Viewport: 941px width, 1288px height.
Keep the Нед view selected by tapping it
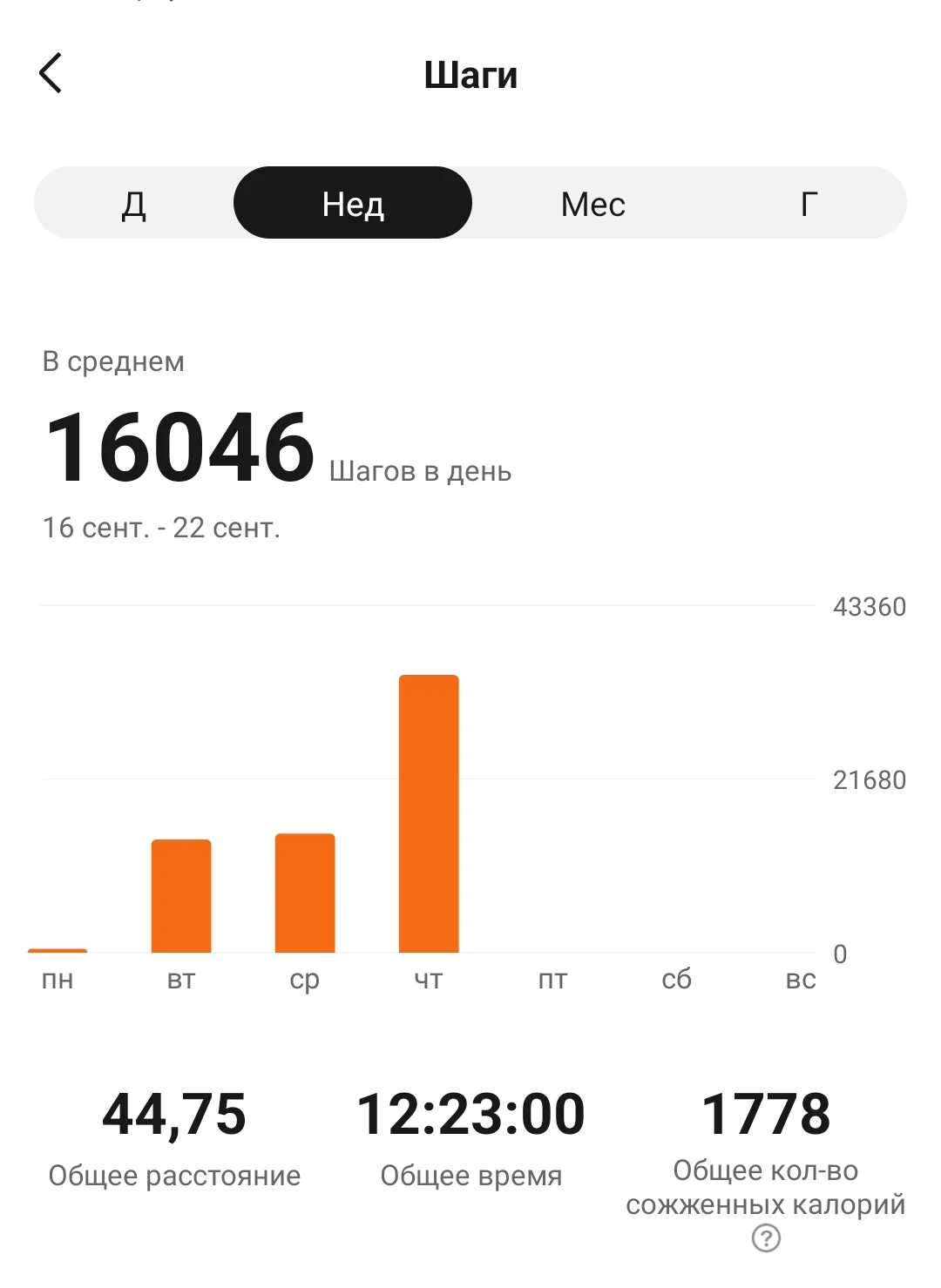pos(352,203)
